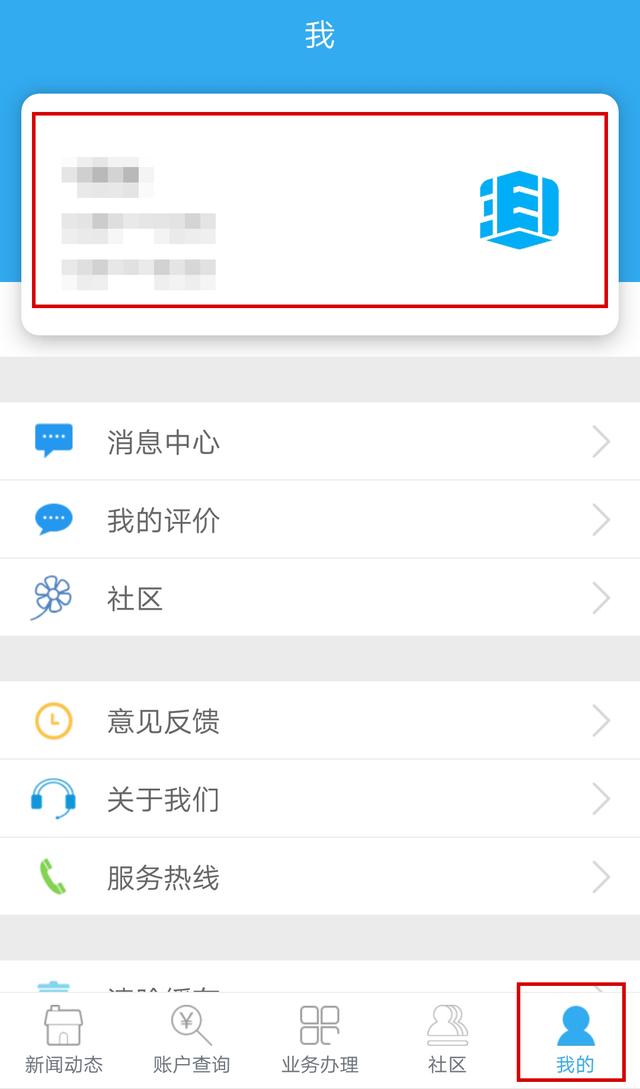Open 关于我们 about page

320,799
